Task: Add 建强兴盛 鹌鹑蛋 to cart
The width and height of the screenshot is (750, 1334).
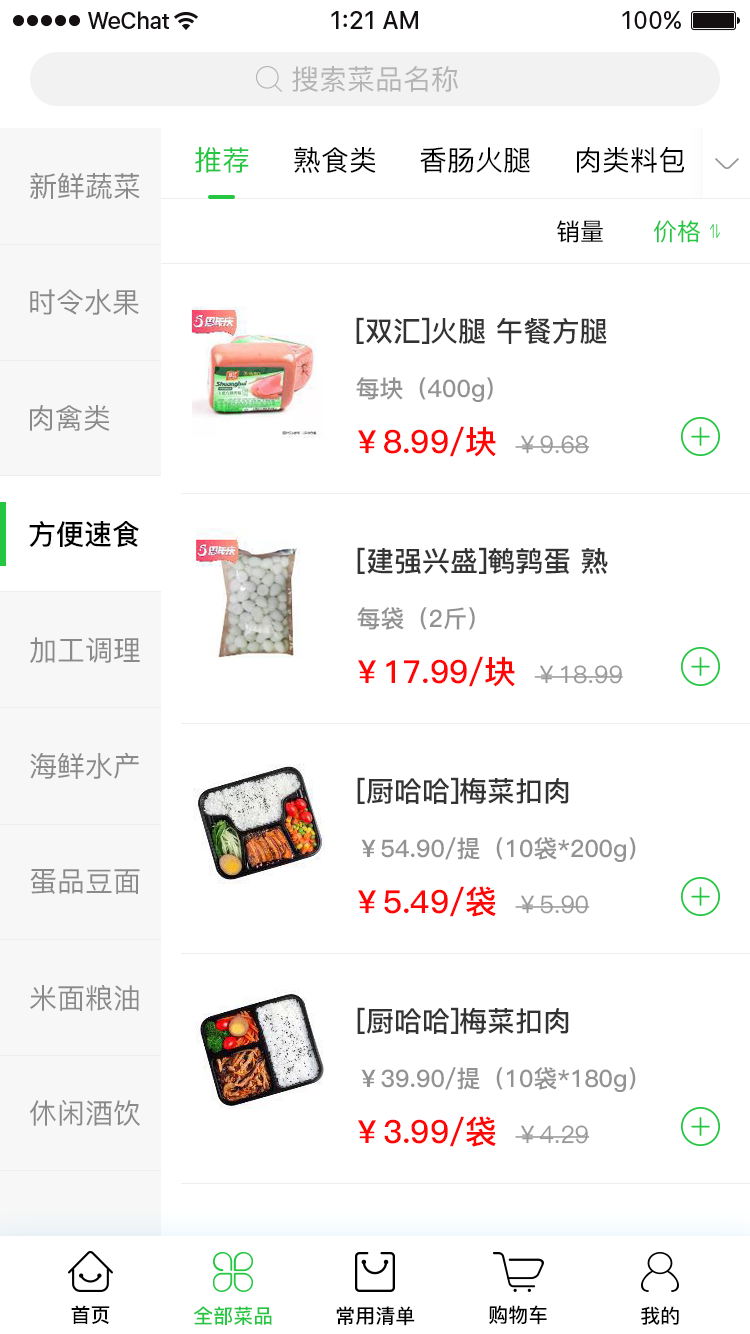Action: (700, 667)
